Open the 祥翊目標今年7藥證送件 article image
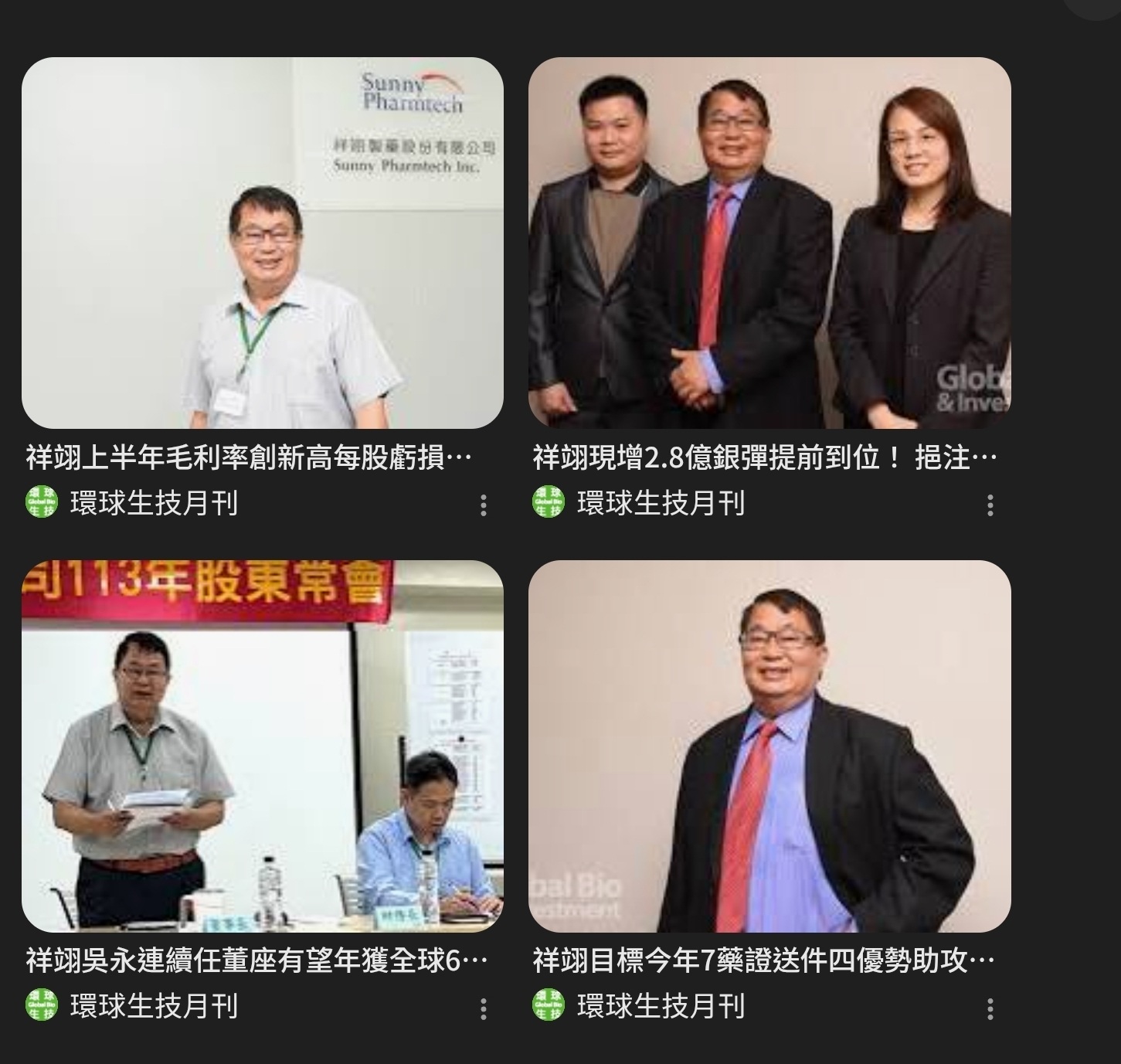The width and height of the screenshot is (1121, 1064). pyautogui.click(x=769, y=746)
